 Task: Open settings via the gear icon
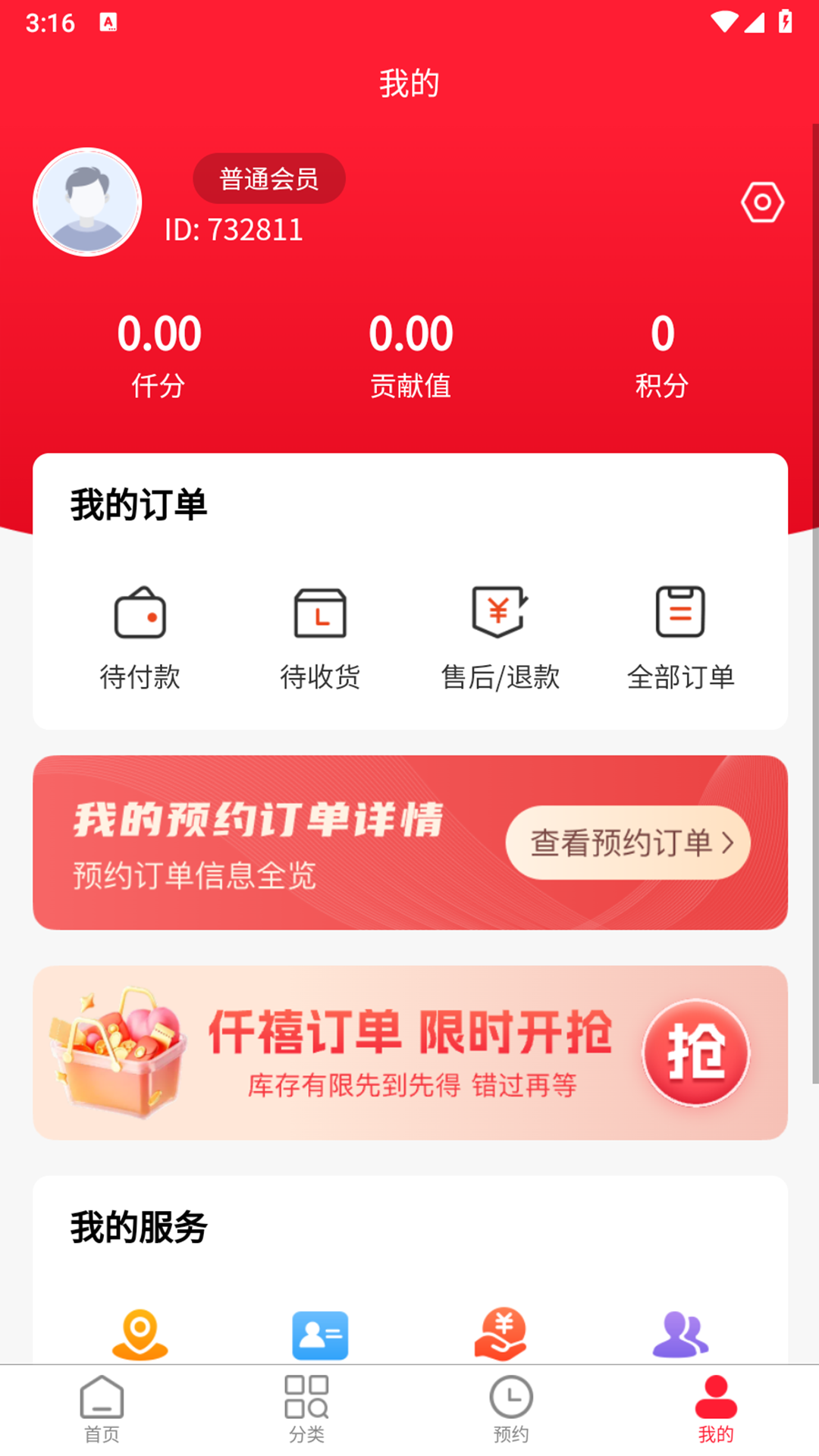click(762, 202)
